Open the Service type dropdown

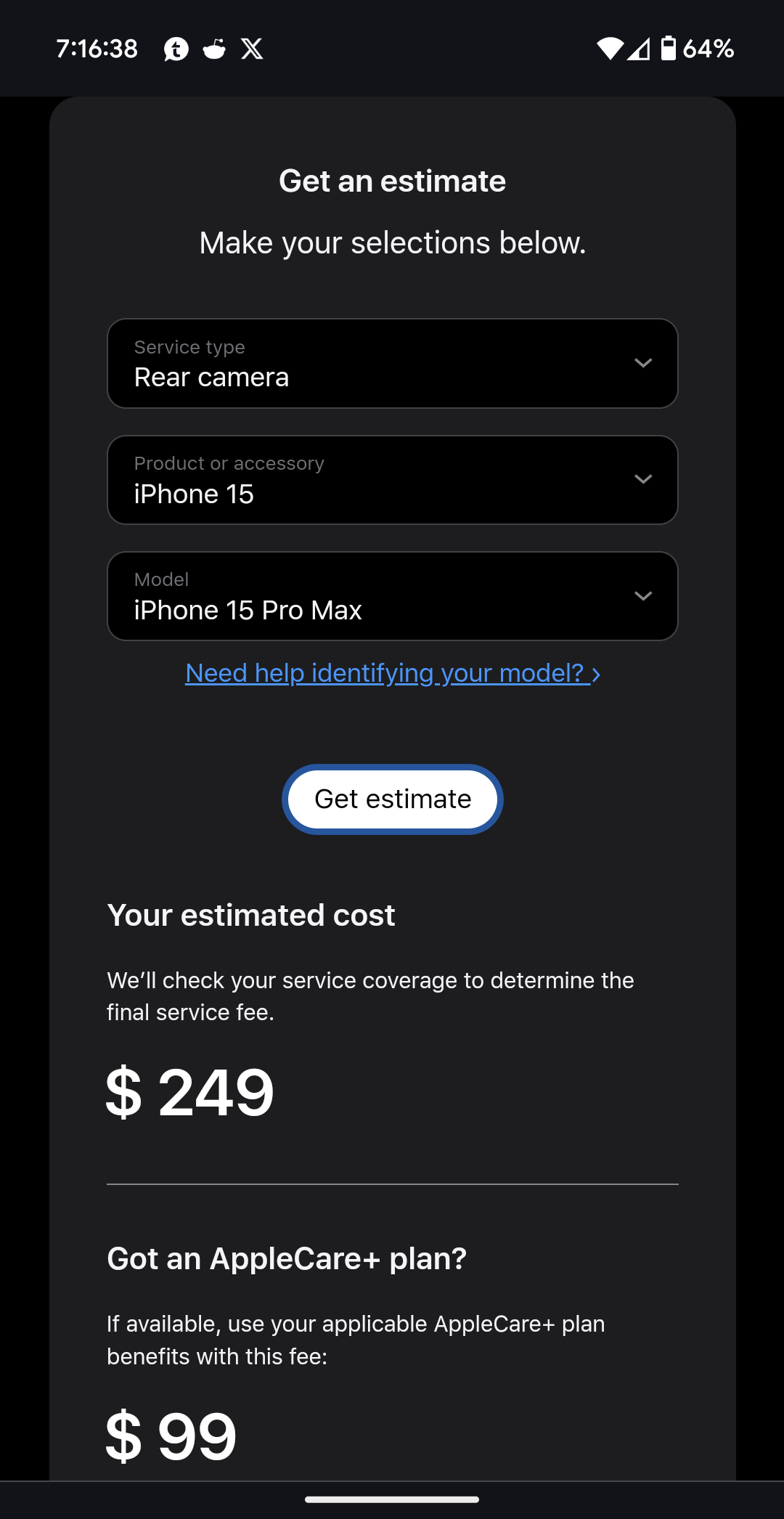click(392, 363)
